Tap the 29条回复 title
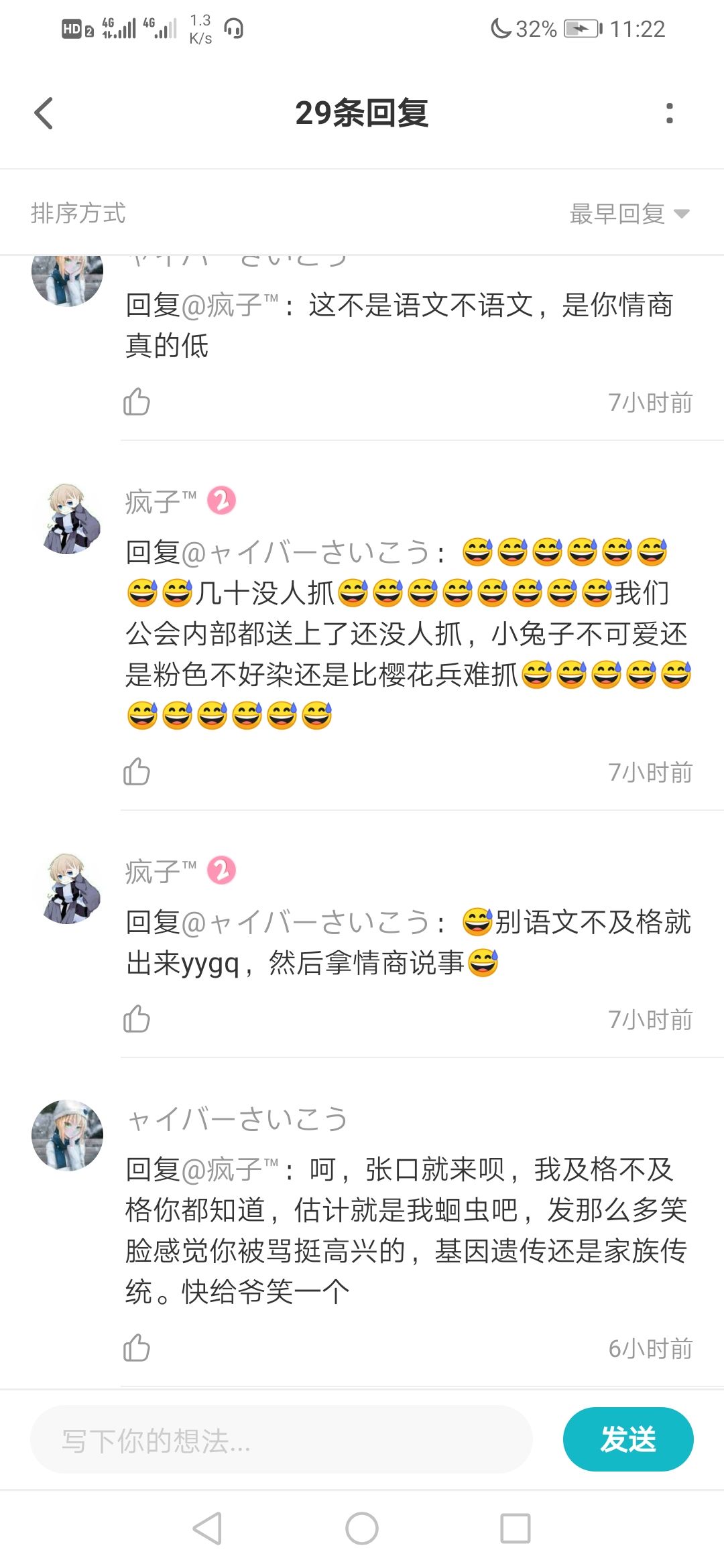 (x=362, y=114)
